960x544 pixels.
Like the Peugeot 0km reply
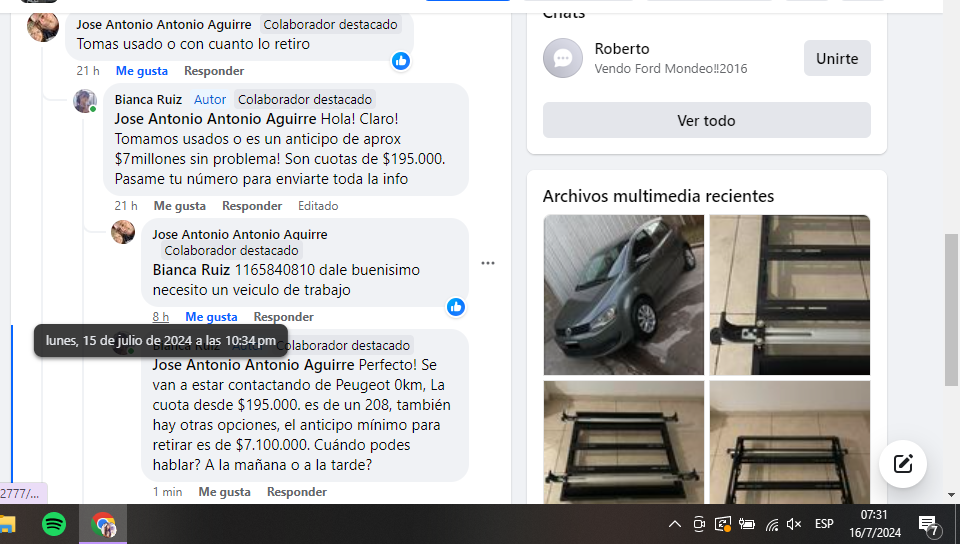224,492
